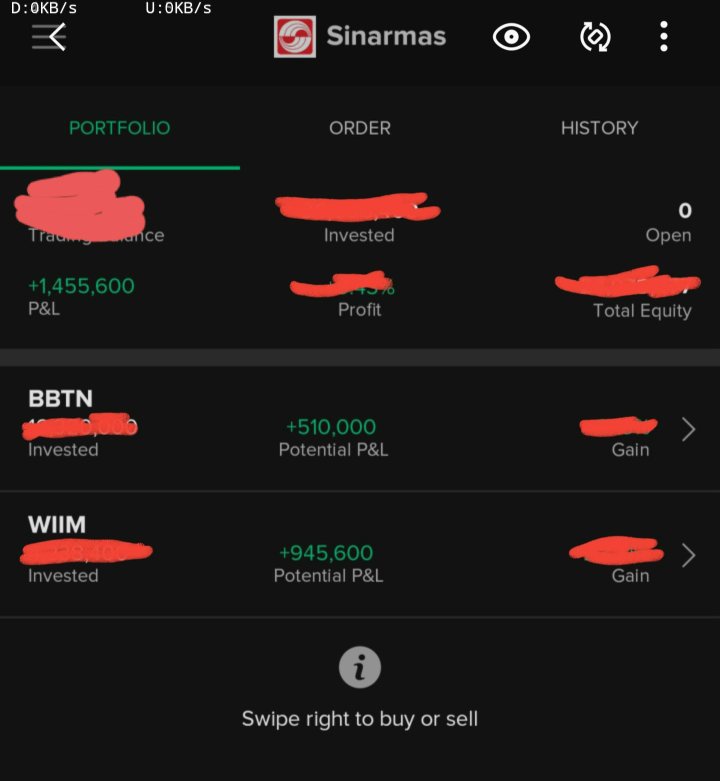
Task: Switch to the Order tab
Action: pyautogui.click(x=360, y=128)
